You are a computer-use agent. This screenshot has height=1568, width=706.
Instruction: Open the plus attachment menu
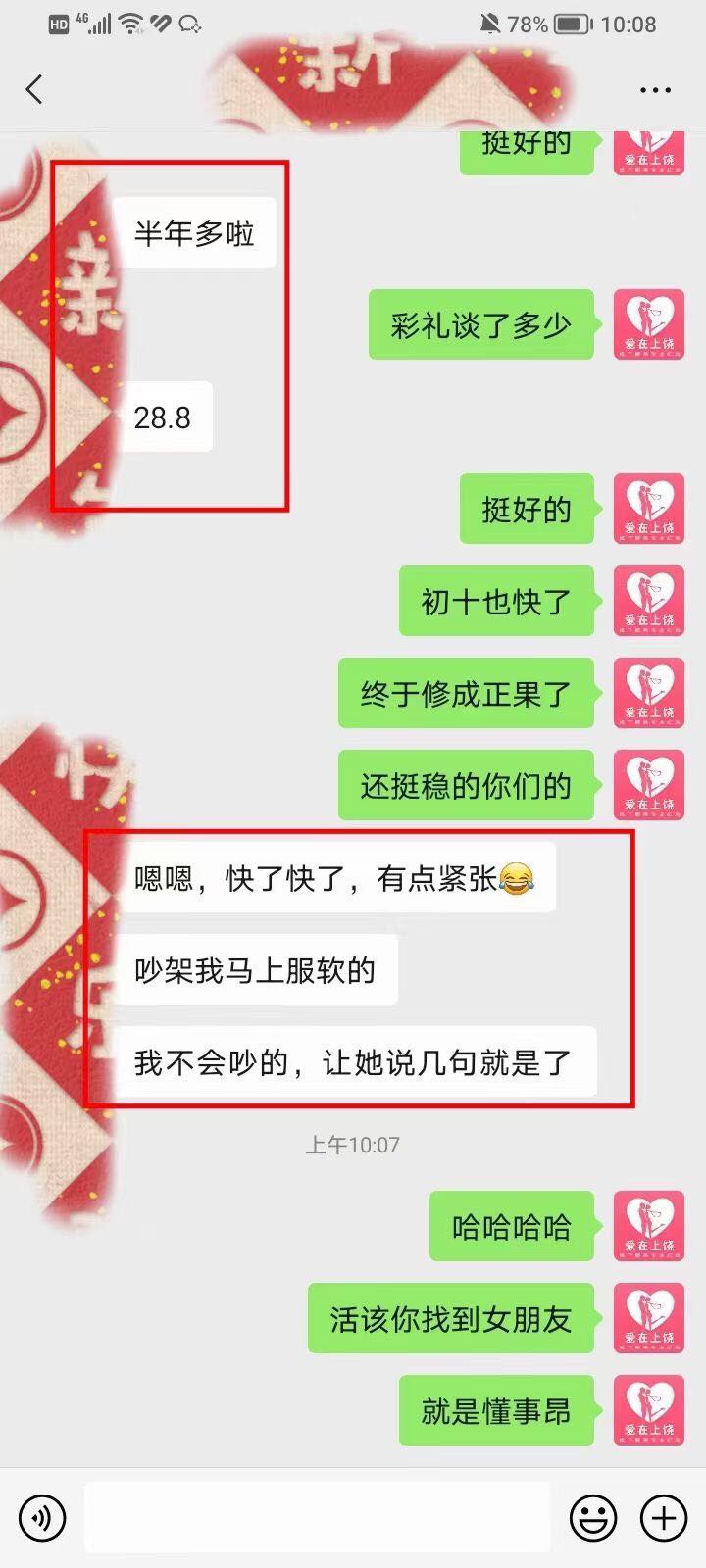664,1518
